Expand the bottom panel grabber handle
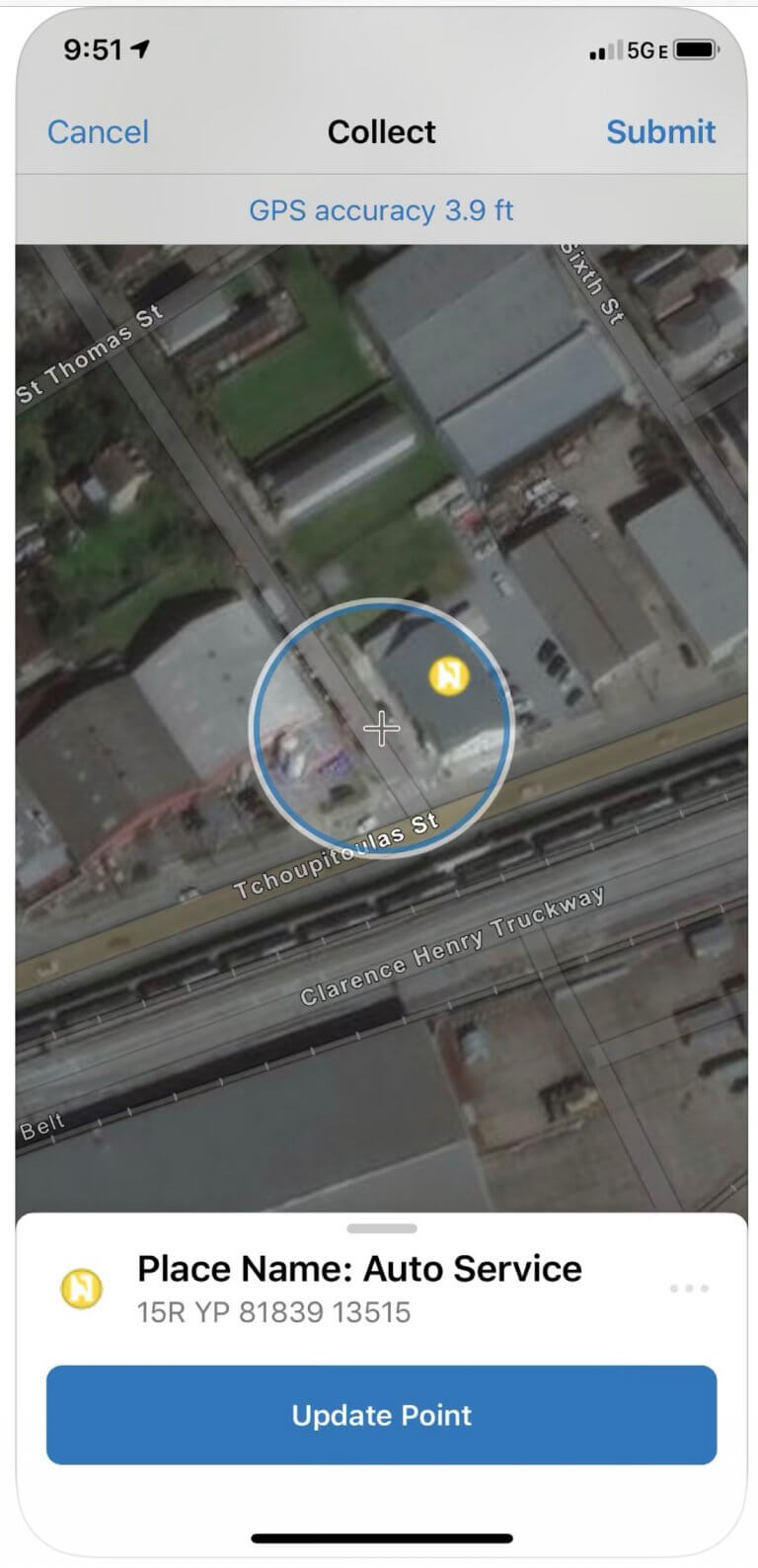This screenshot has width=758, height=1568. [x=381, y=1228]
